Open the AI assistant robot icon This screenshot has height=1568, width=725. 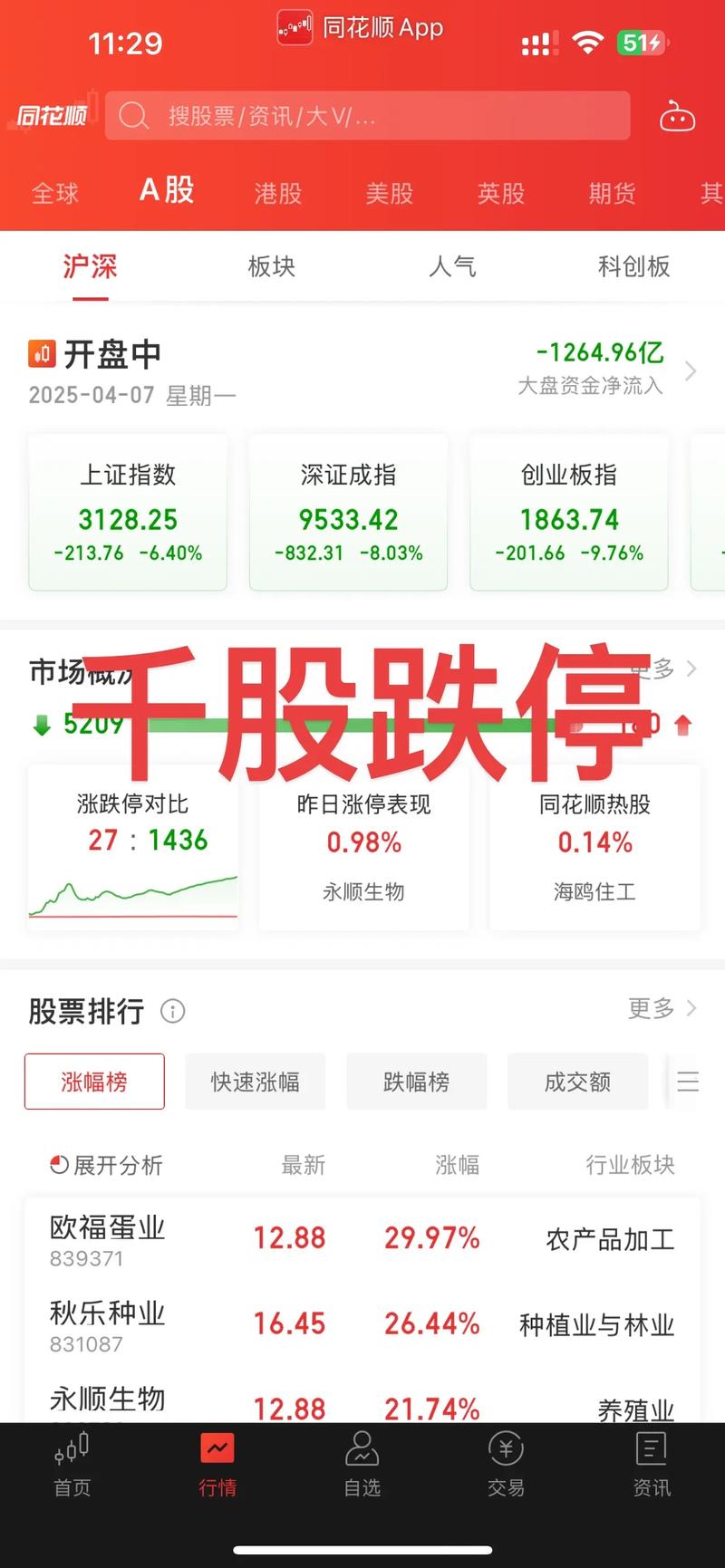pos(677,116)
